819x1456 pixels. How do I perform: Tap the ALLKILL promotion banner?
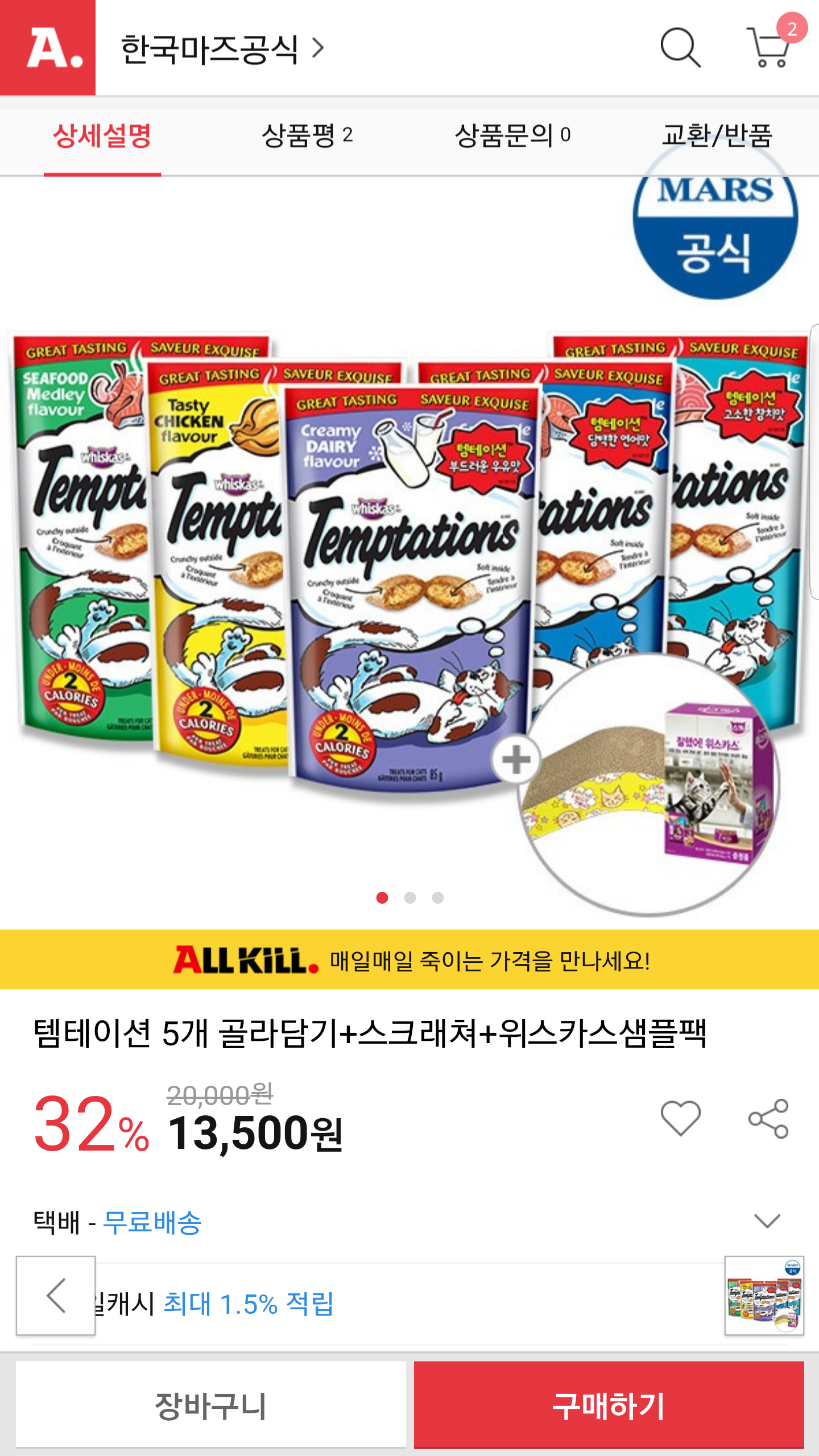point(409,960)
